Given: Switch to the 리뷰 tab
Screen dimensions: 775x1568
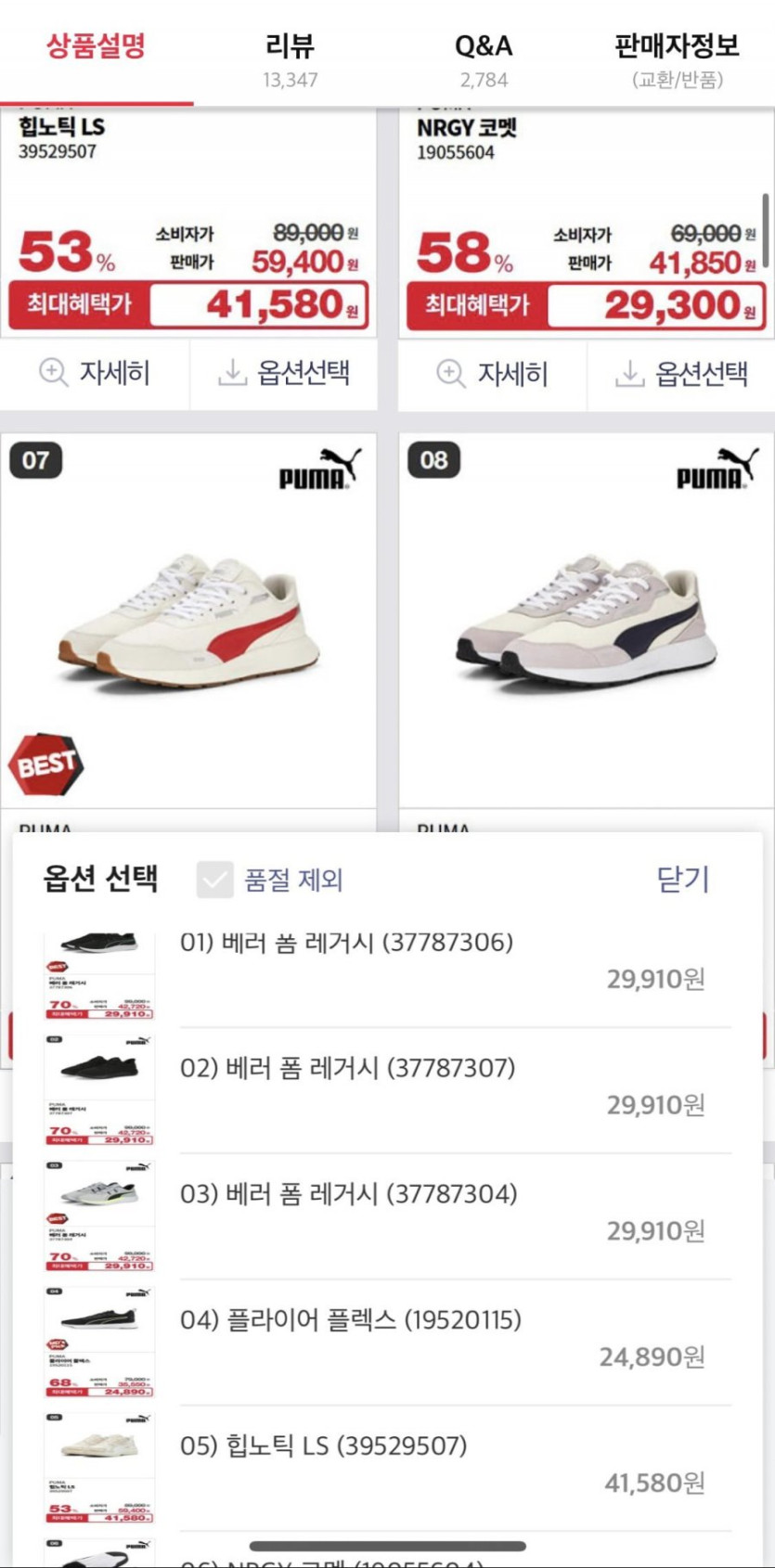Looking at the screenshot, I should [x=290, y=58].
